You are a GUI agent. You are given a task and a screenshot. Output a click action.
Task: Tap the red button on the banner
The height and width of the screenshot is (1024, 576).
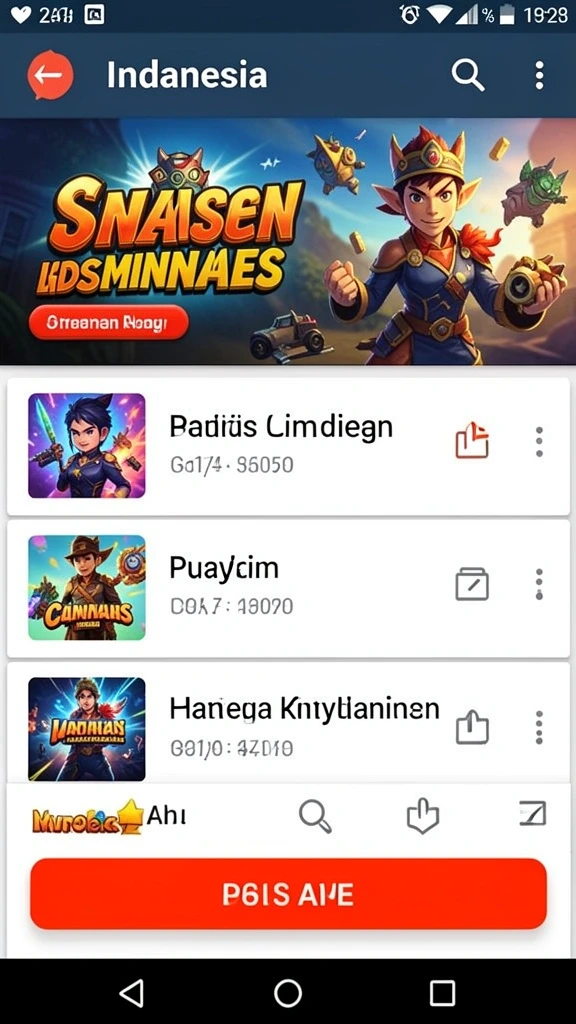[109, 322]
